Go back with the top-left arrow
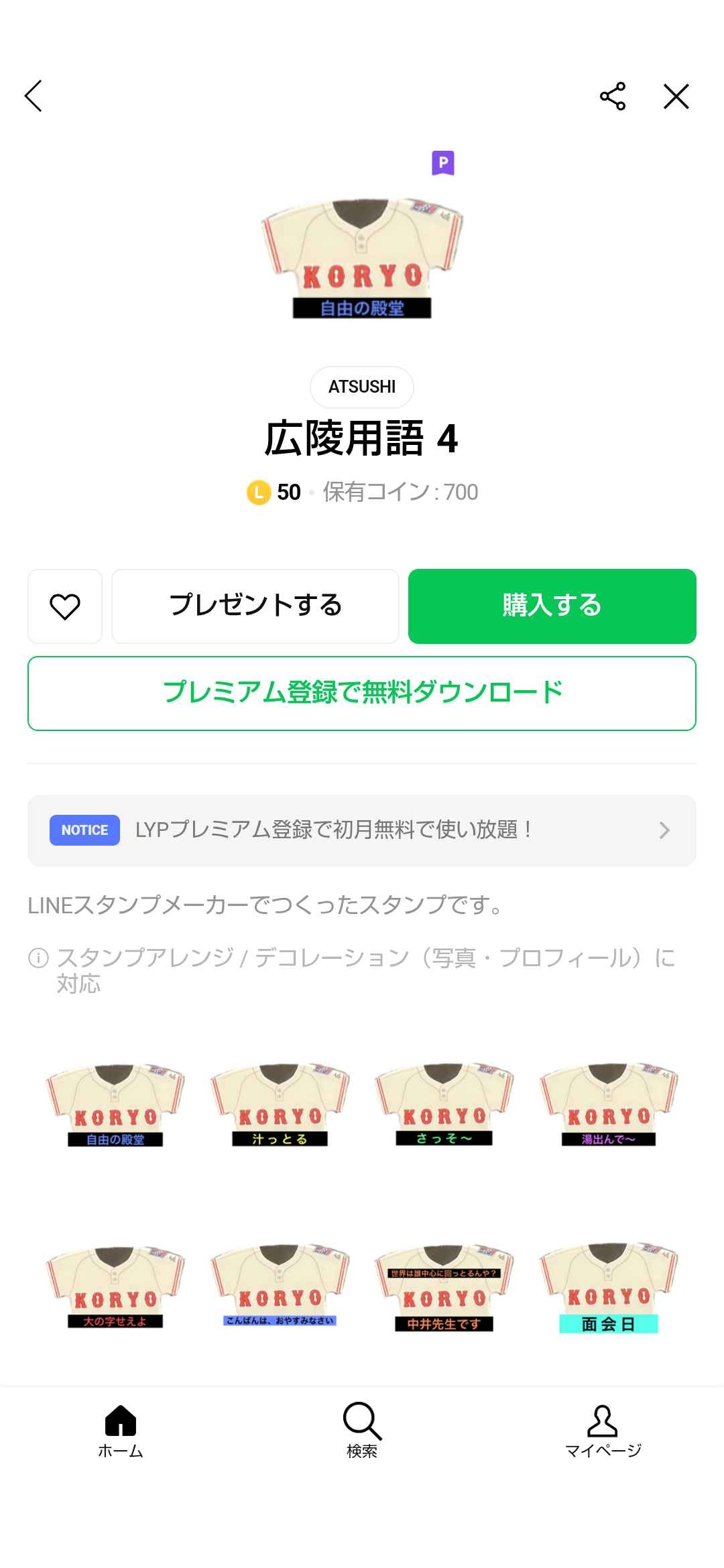The height and width of the screenshot is (1568, 724). pyautogui.click(x=34, y=96)
